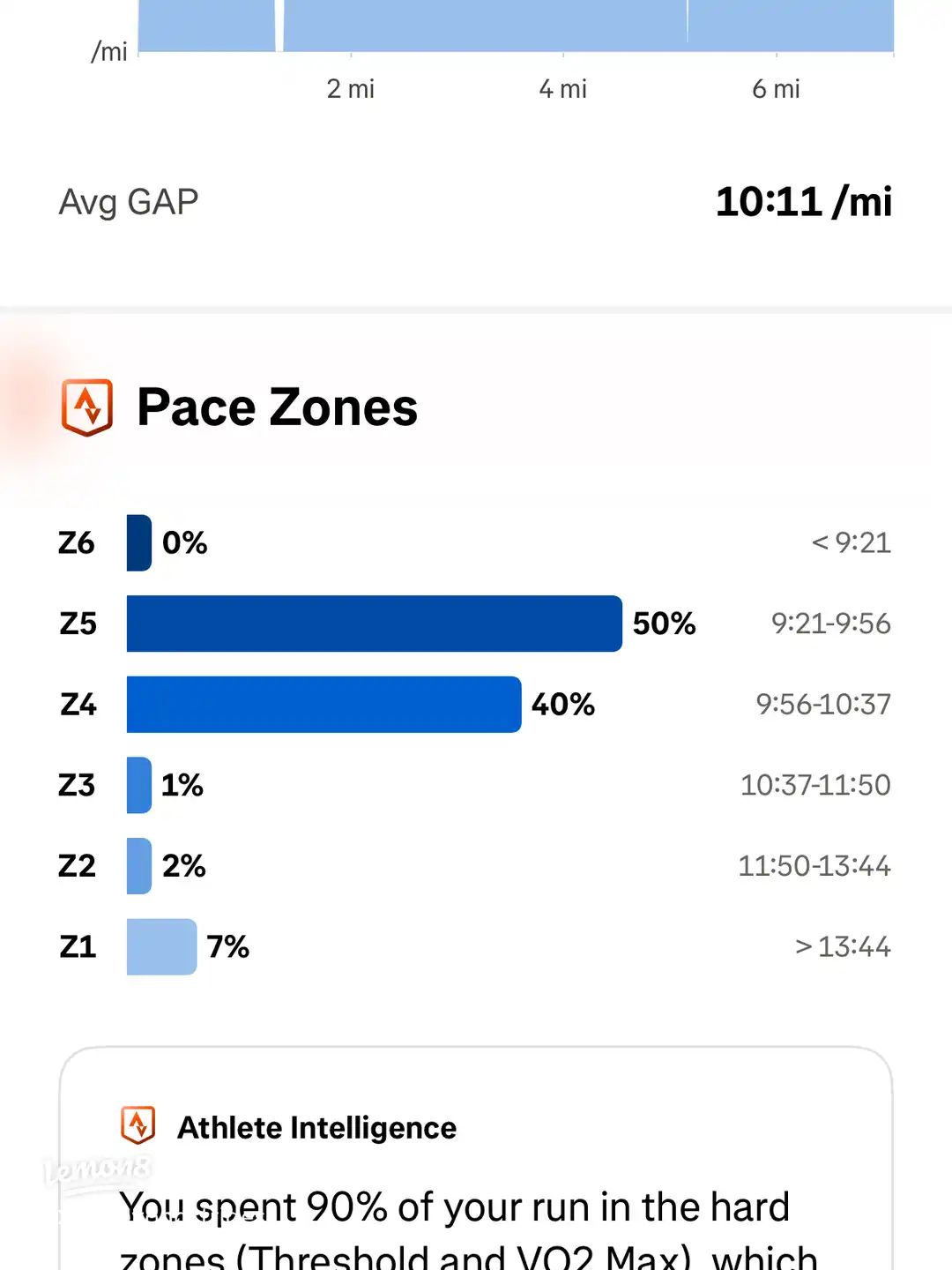The width and height of the screenshot is (952, 1270).
Task: Open the Pace Zones section header
Action: 277,407
